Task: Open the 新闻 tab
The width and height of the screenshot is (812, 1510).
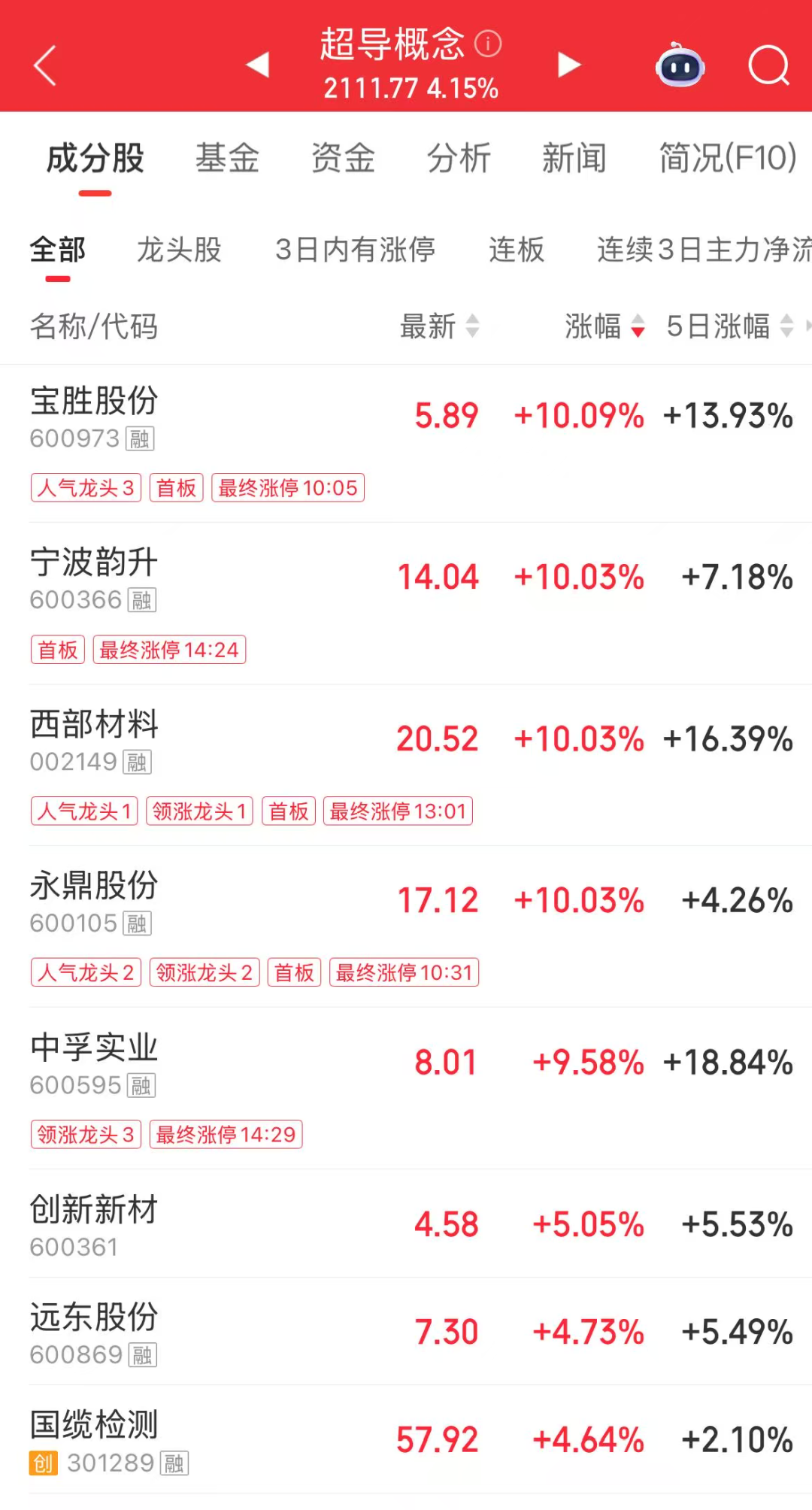Action: click(574, 159)
